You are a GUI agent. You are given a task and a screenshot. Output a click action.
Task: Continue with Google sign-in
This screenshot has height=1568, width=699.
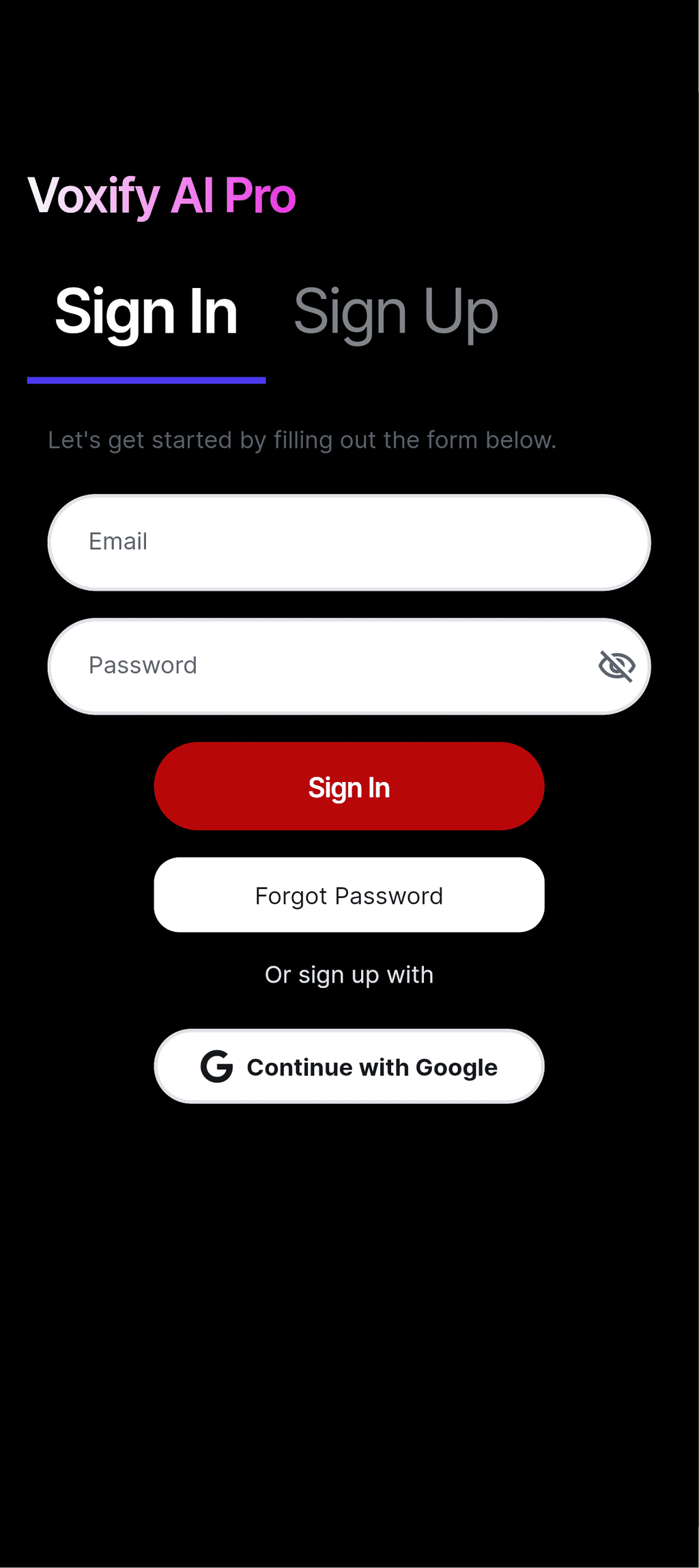[x=349, y=1066]
